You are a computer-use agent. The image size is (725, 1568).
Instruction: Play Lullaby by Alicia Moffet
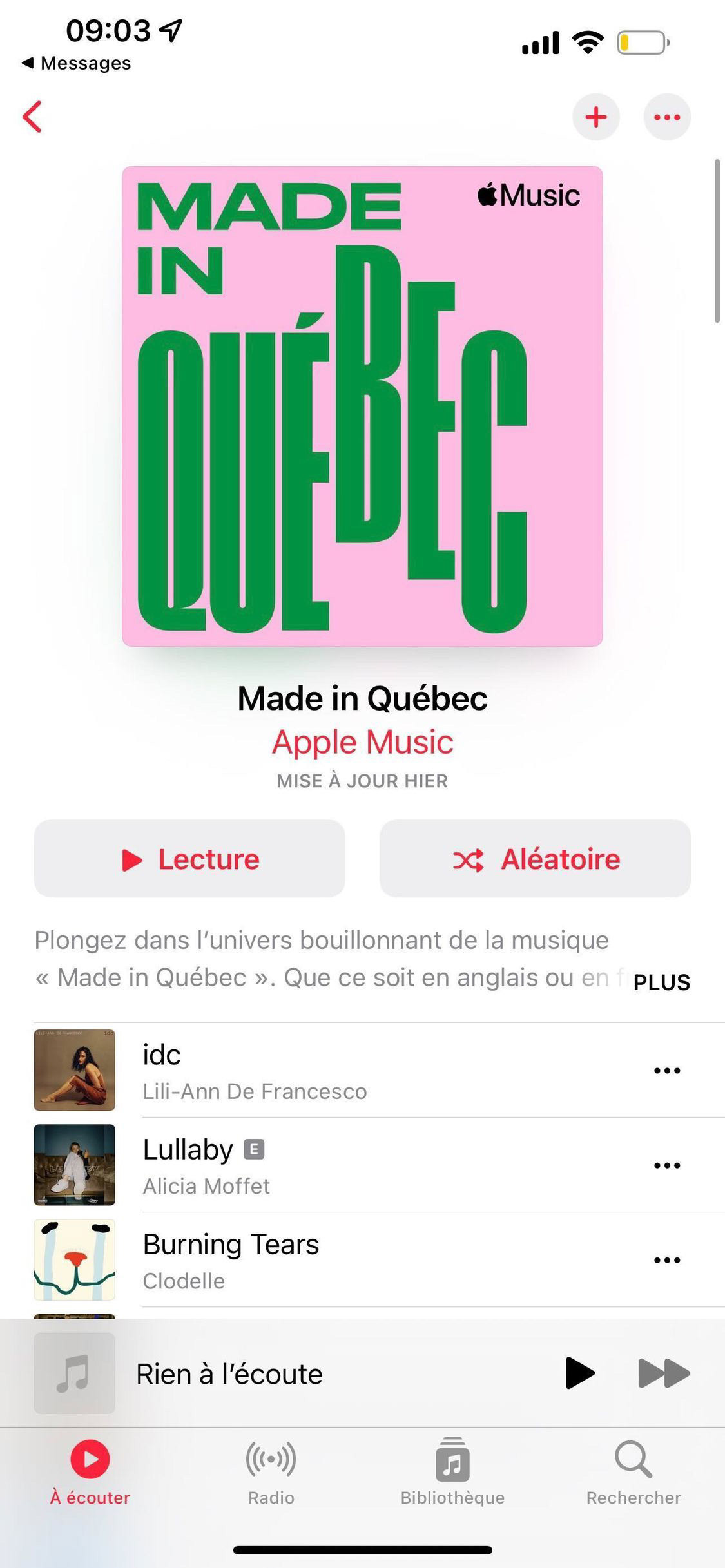(322, 1165)
